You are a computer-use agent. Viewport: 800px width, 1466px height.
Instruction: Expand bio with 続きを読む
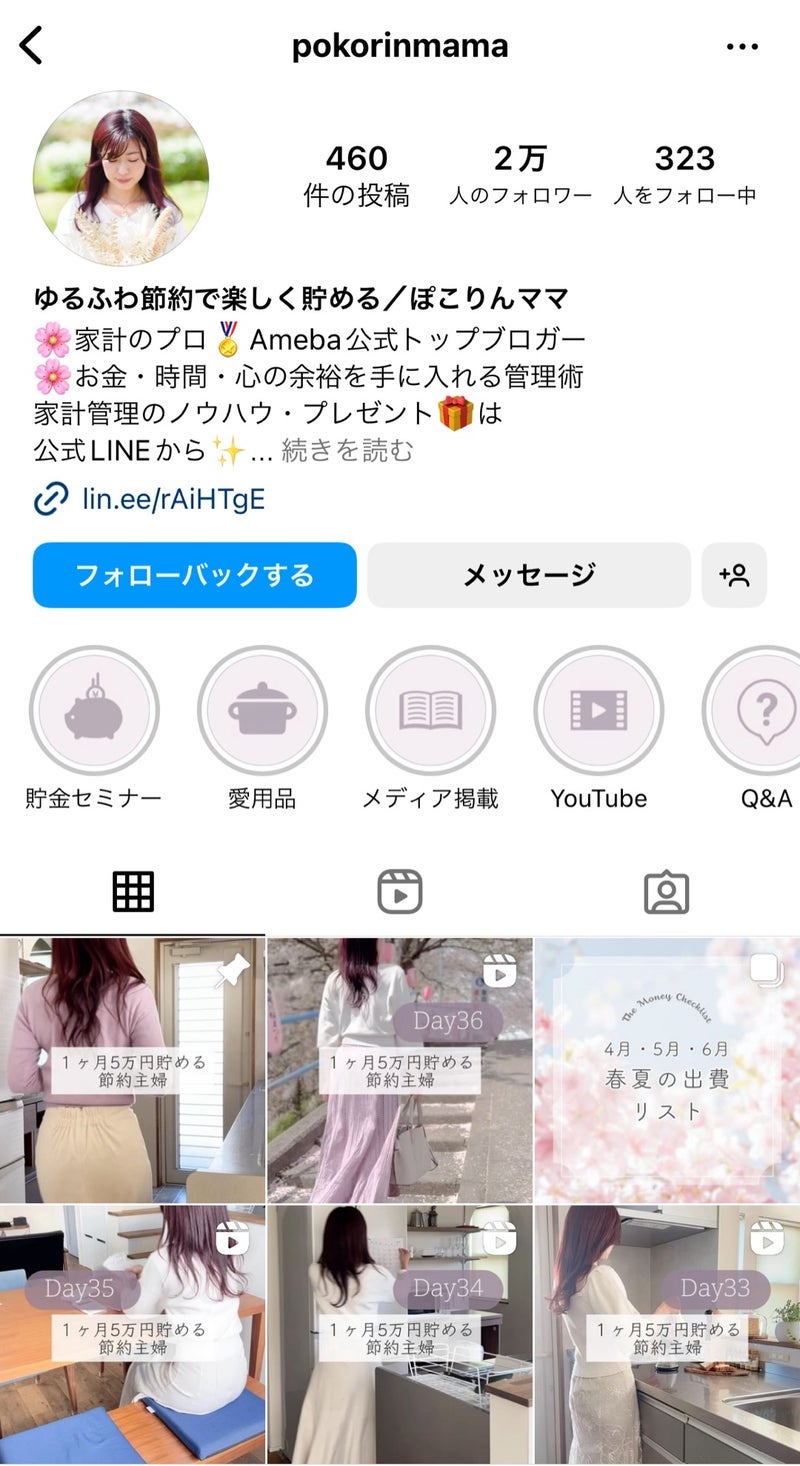point(347,451)
